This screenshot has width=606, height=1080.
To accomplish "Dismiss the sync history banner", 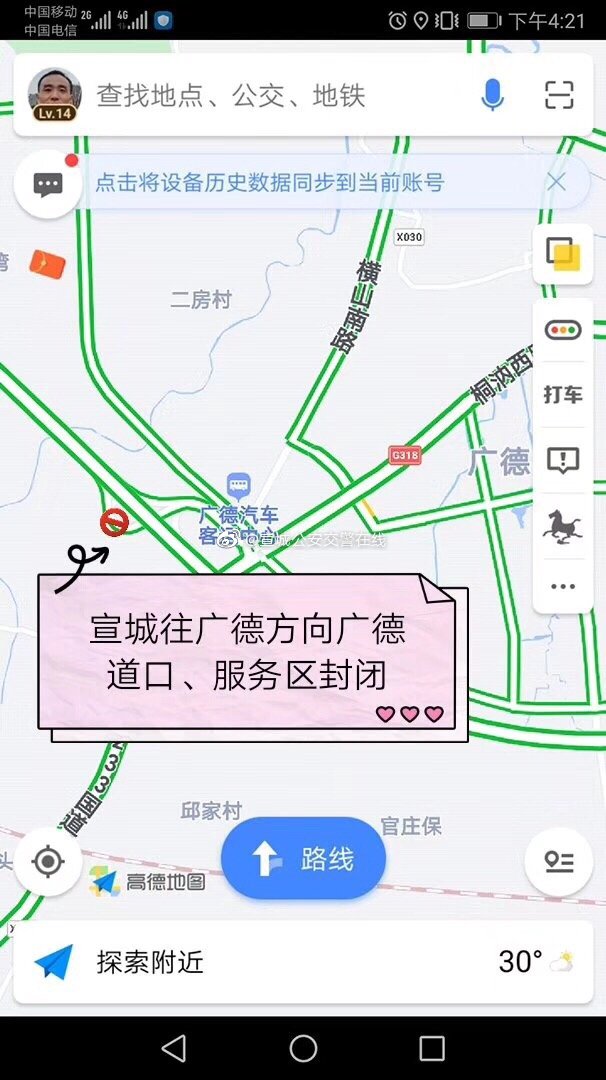I will tap(556, 182).
